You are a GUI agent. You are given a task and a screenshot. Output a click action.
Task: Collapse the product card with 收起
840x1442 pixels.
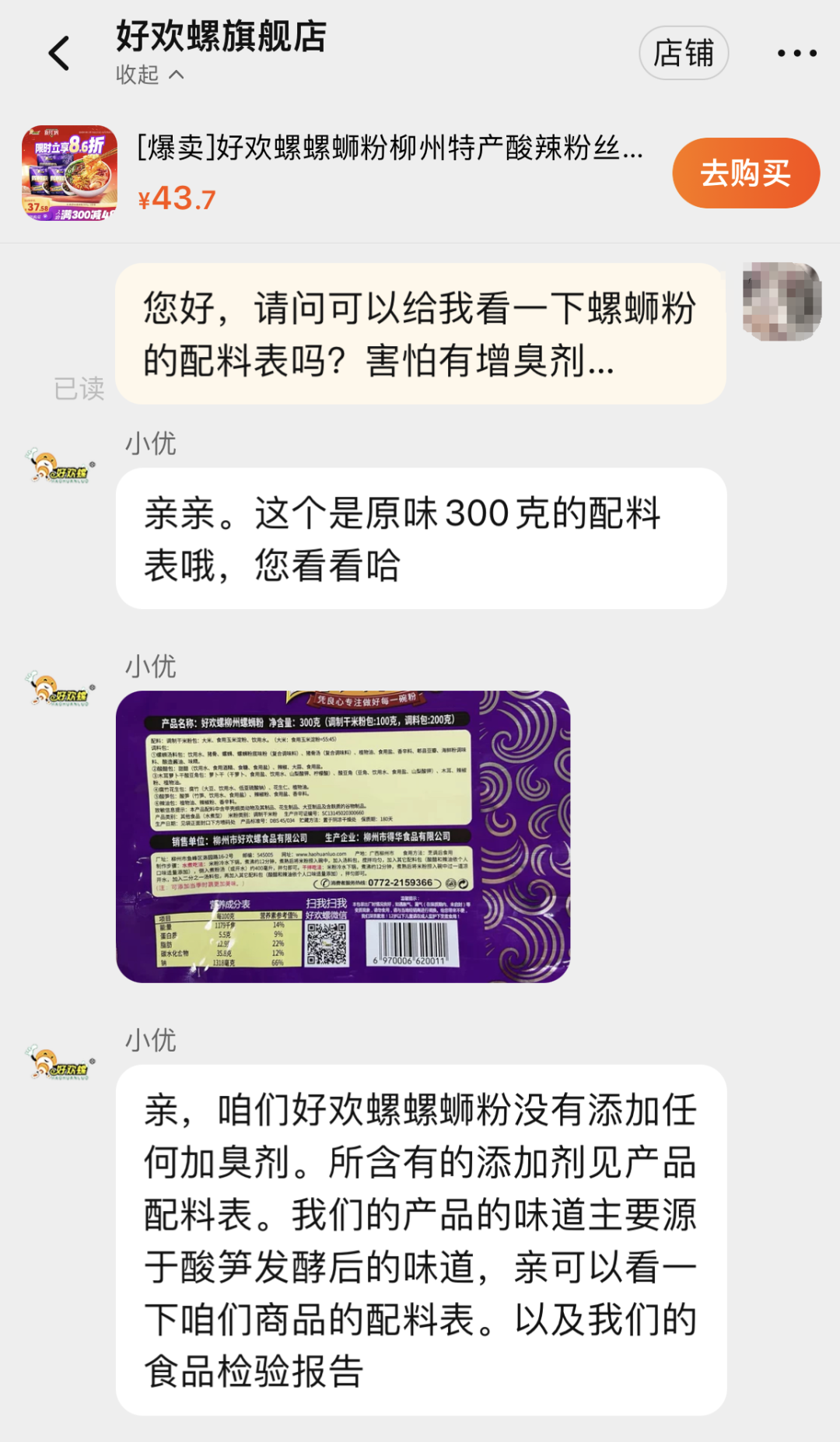point(149,75)
